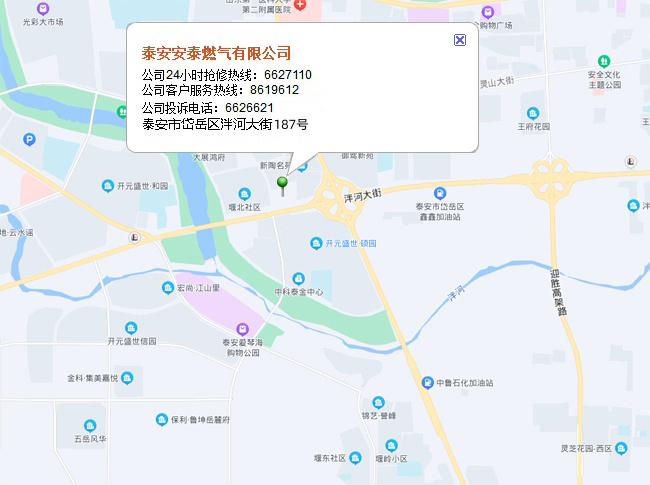The image size is (650, 485).
Task: Tap the green location marker pin
Action: (283, 184)
